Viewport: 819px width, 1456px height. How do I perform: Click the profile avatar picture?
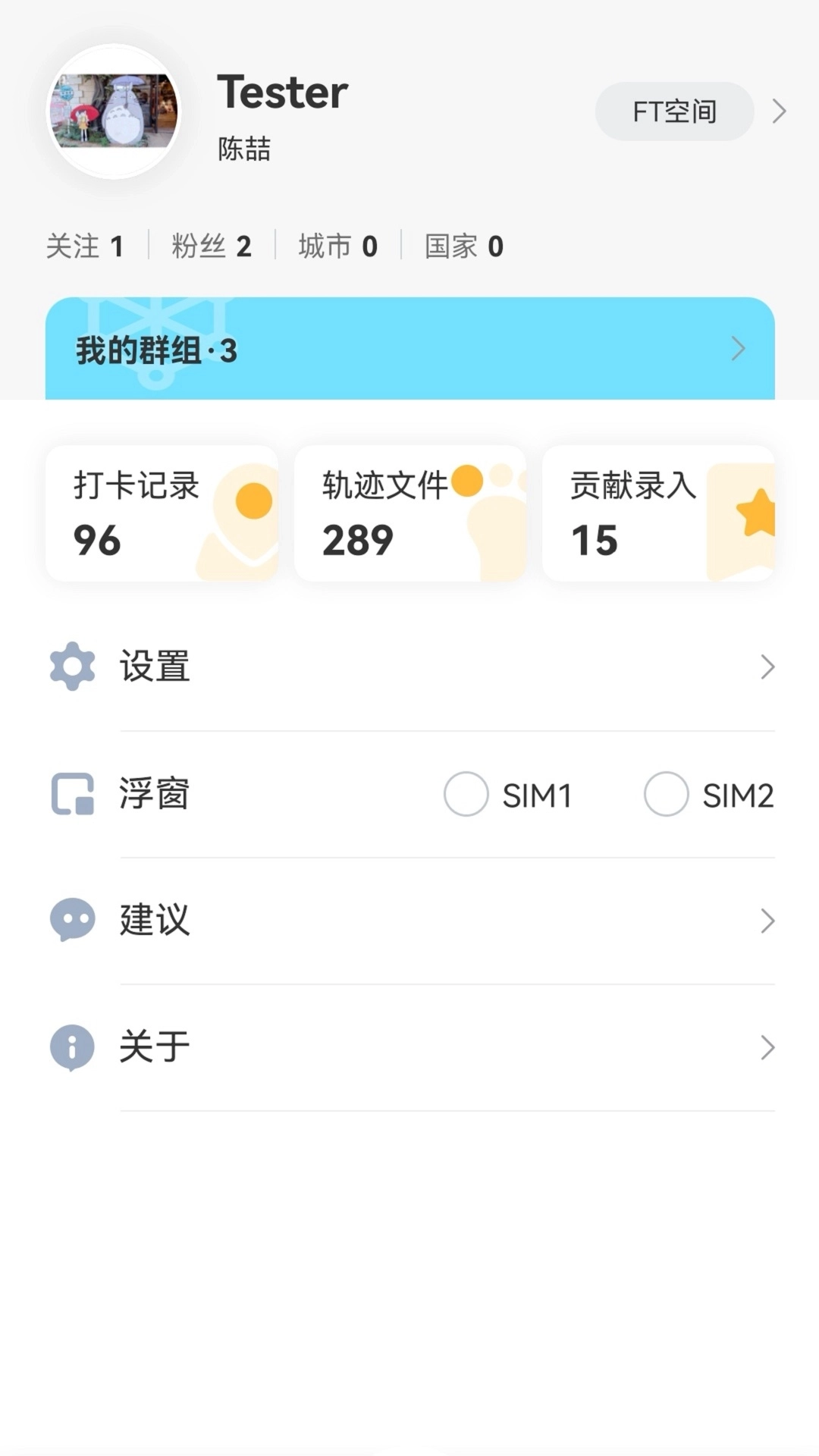(114, 112)
